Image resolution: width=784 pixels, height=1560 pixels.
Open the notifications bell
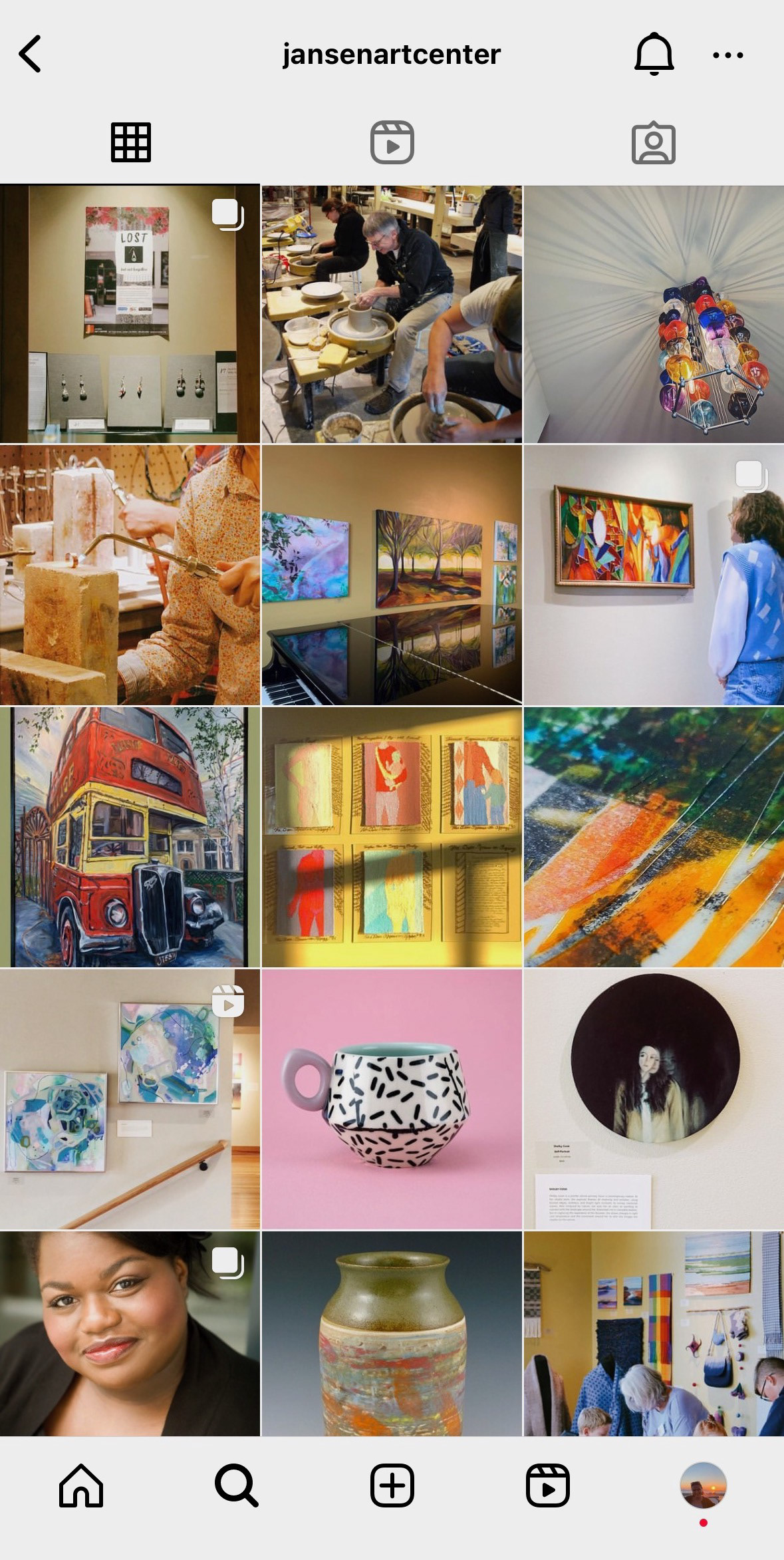coord(654,53)
